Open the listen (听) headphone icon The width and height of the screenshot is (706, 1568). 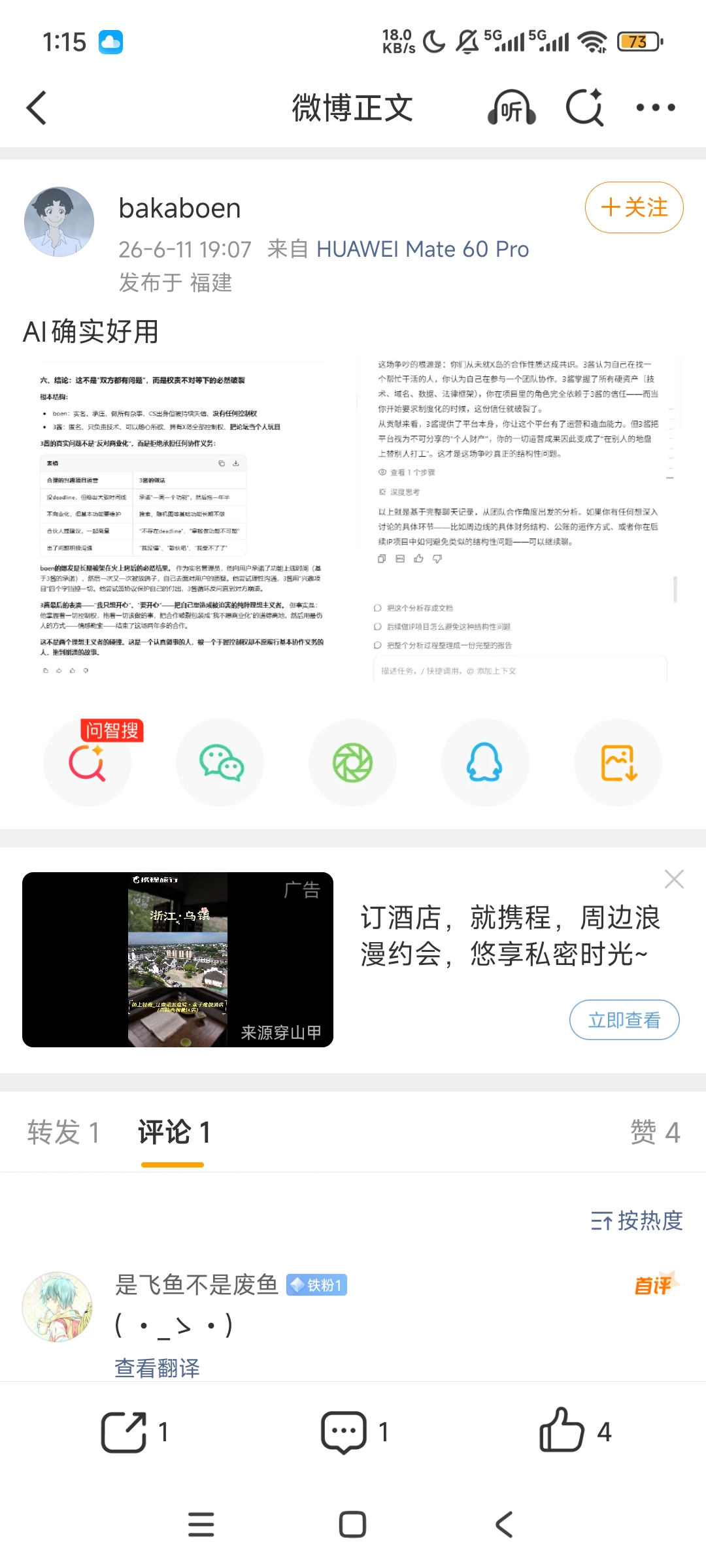coord(512,108)
